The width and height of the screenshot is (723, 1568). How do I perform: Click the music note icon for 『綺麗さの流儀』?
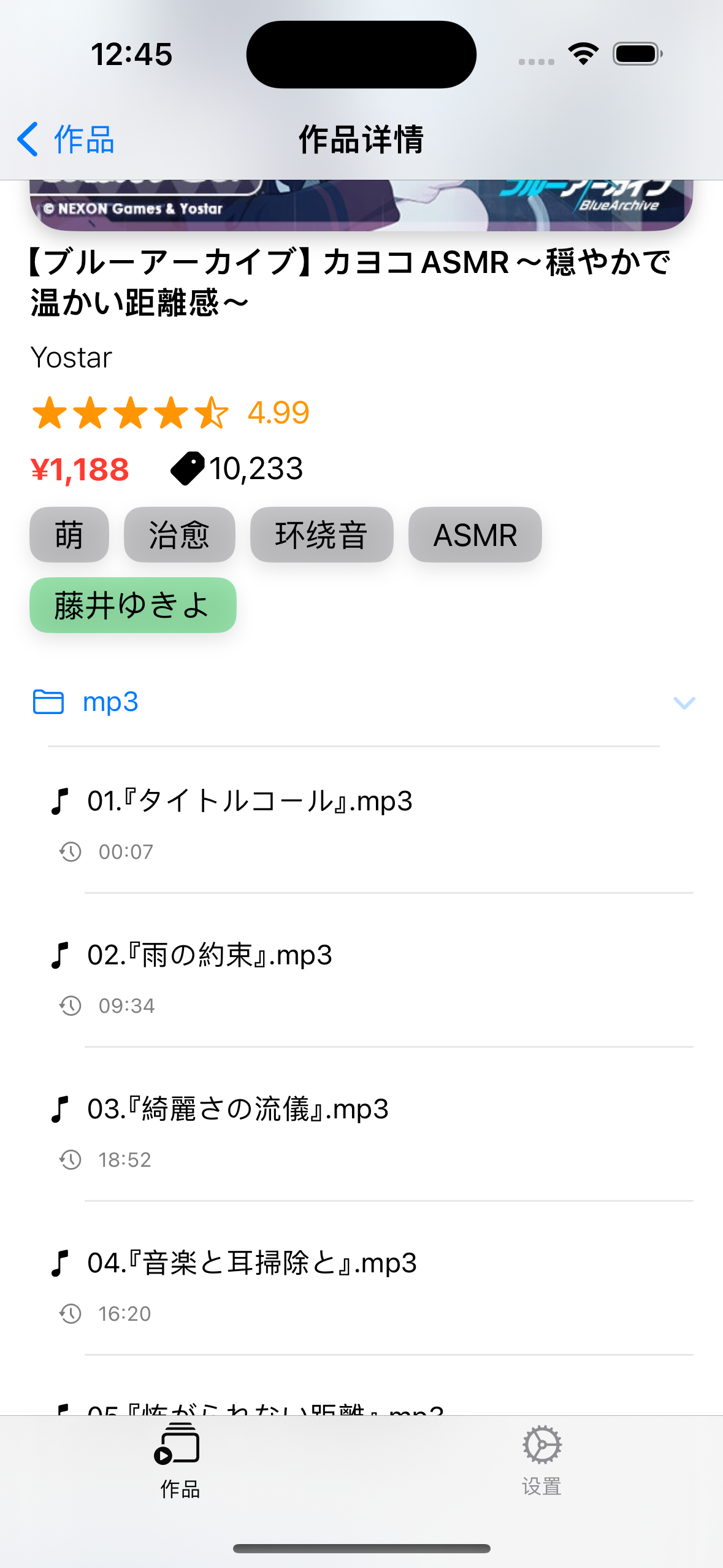point(59,1109)
